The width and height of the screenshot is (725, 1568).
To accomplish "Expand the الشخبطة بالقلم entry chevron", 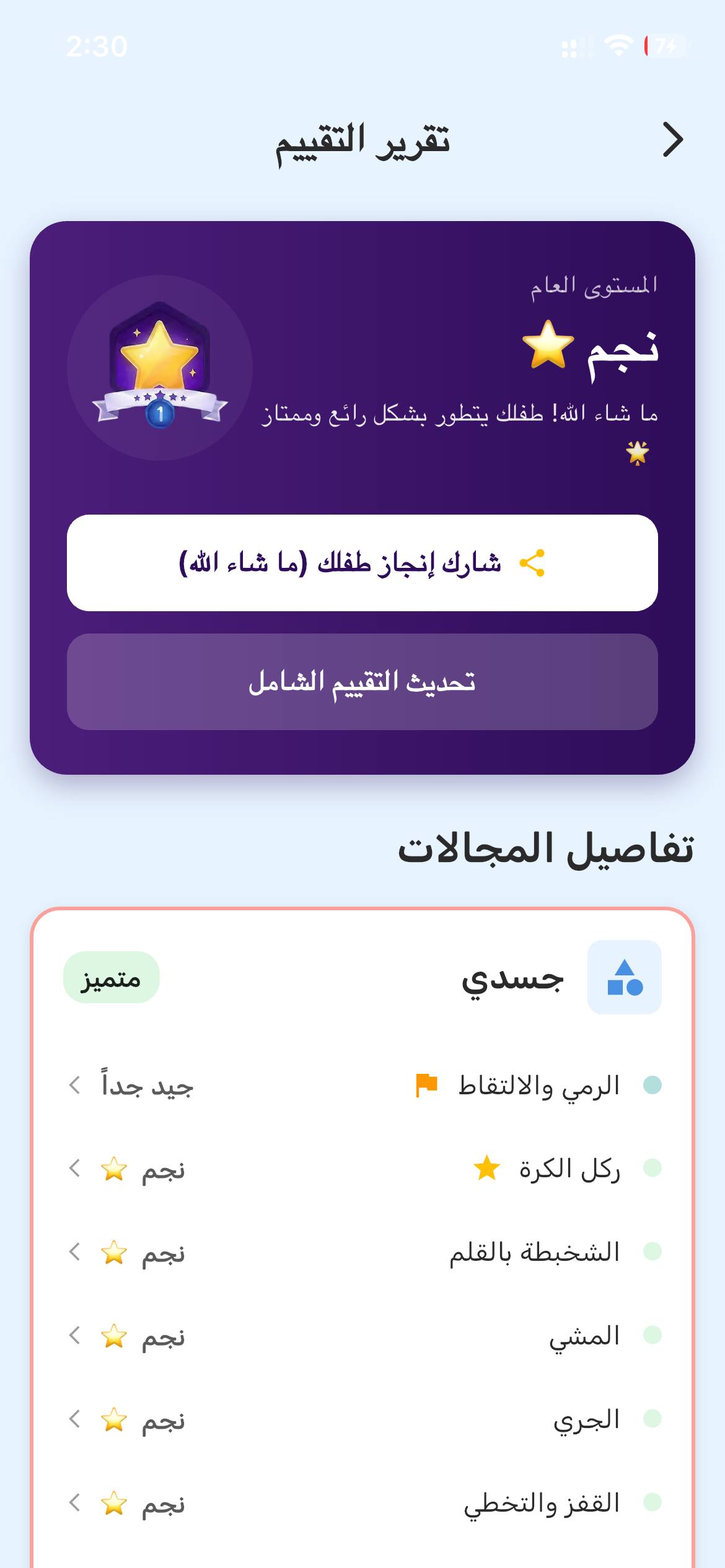I will (74, 1252).
